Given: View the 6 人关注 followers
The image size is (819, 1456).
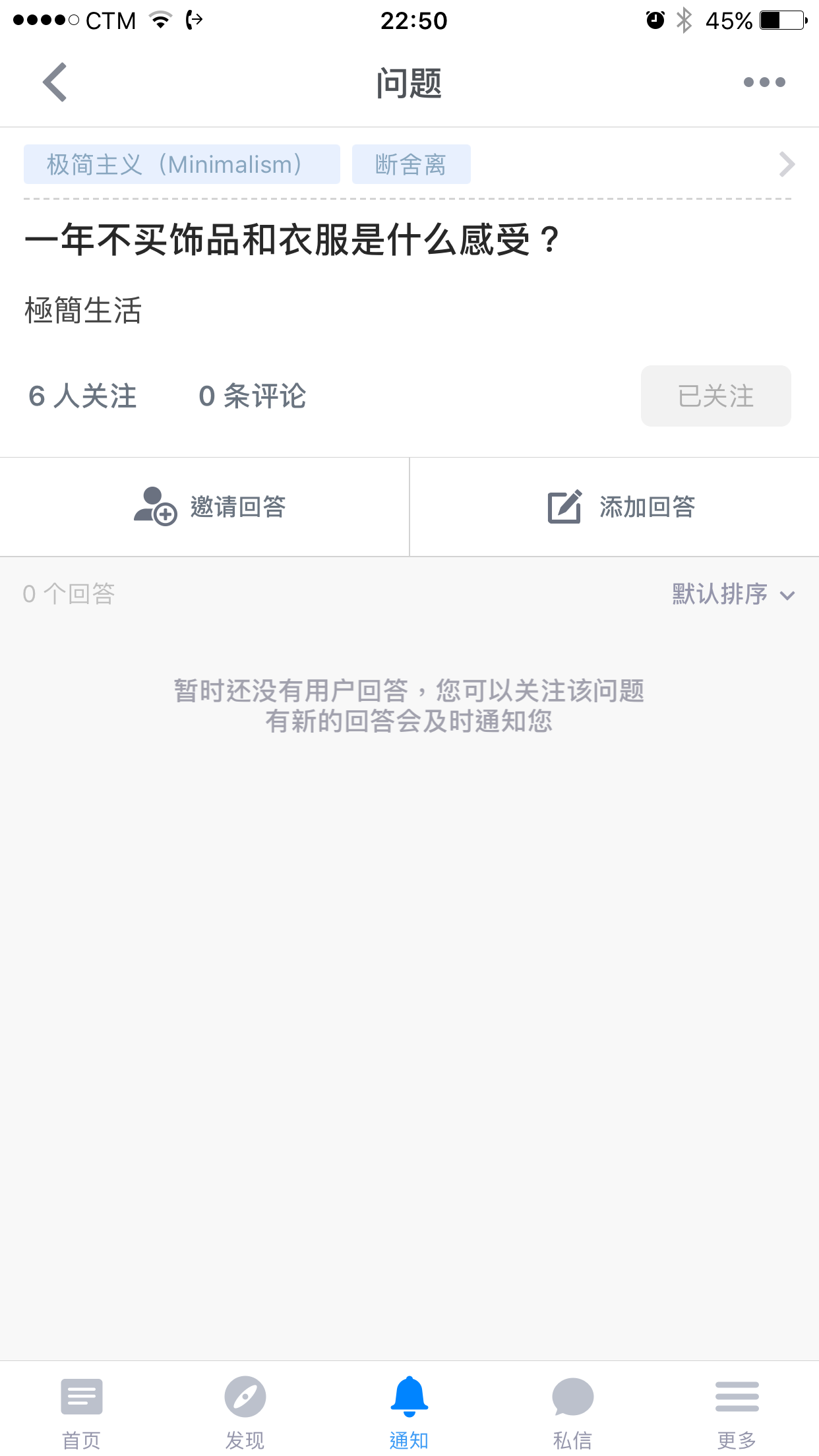Looking at the screenshot, I should pos(82,396).
